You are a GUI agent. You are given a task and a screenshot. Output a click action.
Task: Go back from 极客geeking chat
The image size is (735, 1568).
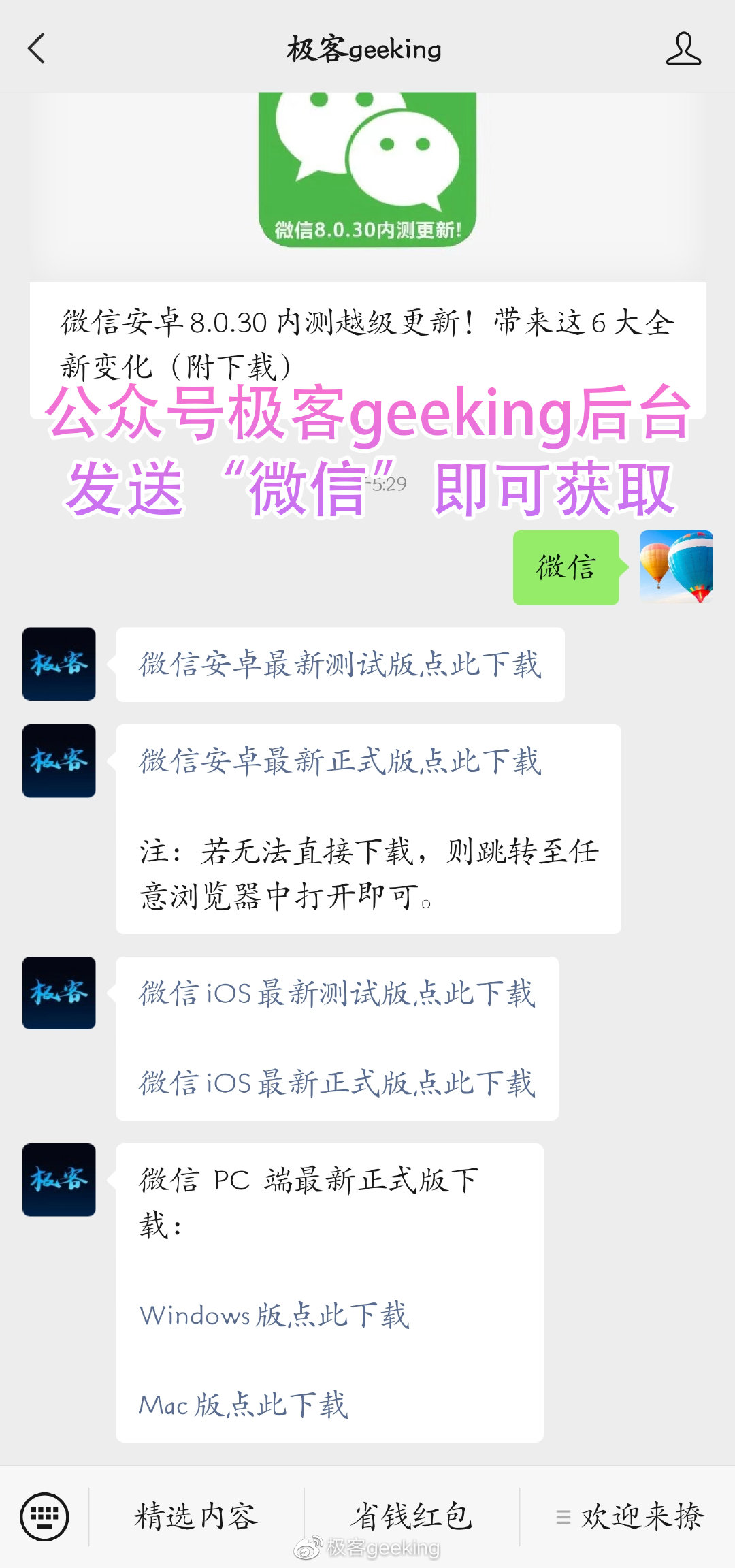point(37,49)
